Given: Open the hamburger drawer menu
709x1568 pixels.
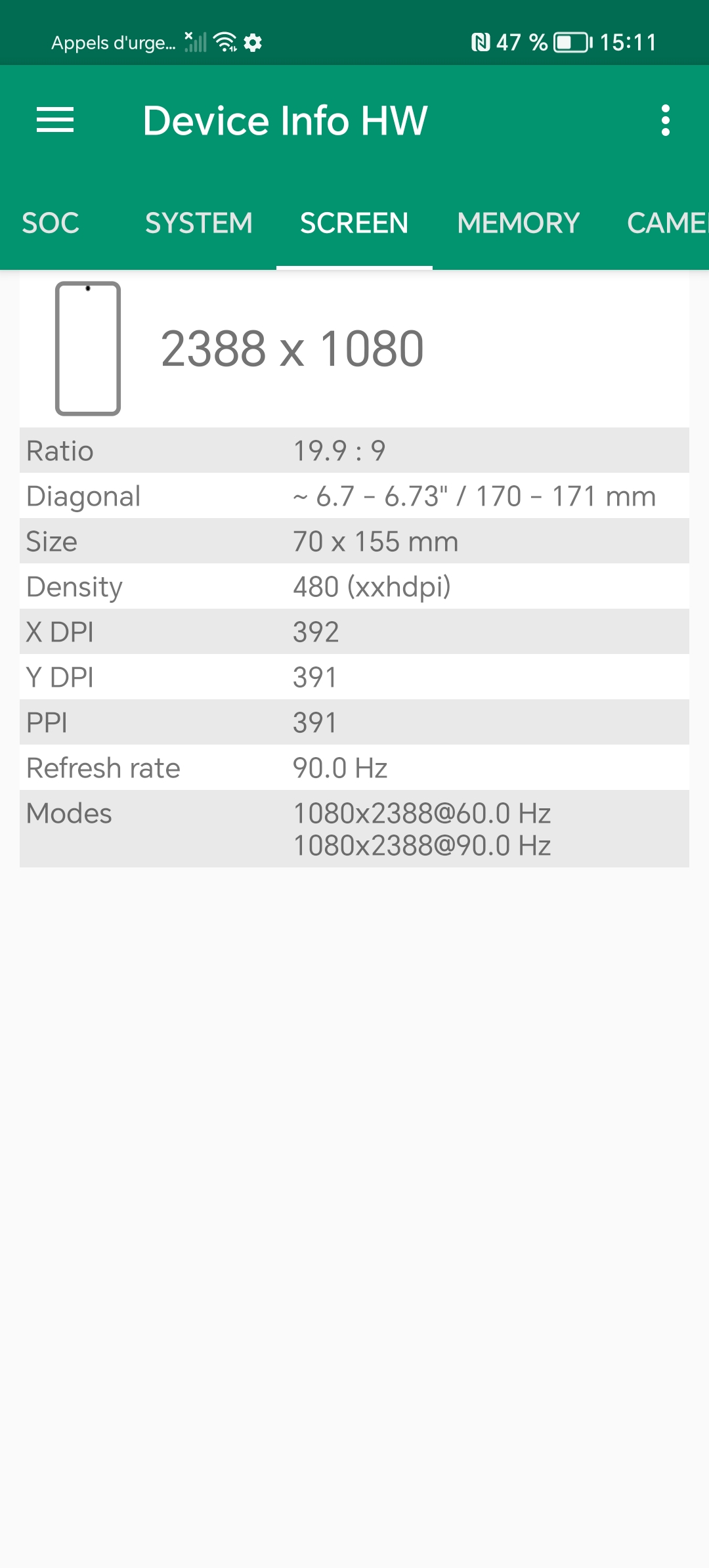Looking at the screenshot, I should pyautogui.click(x=55, y=120).
